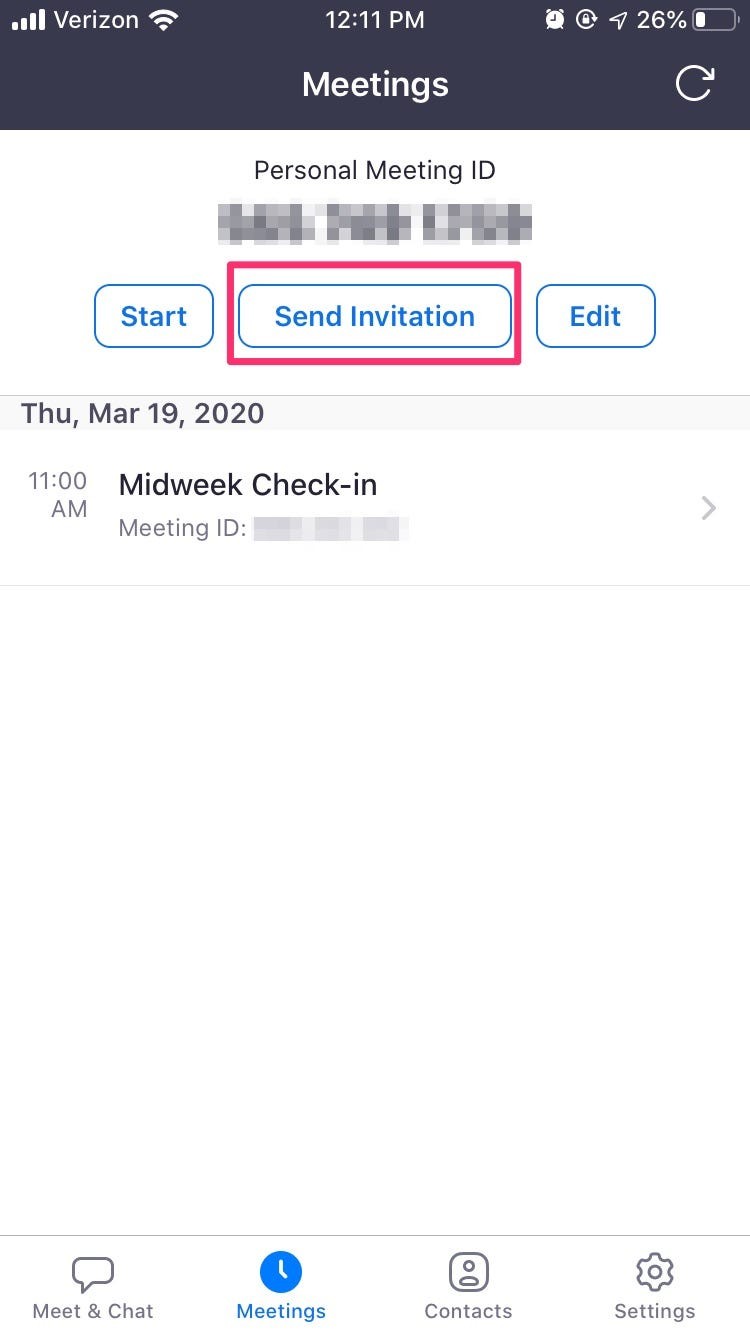
Task: Send an invitation for your personal meeting
Action: click(374, 315)
